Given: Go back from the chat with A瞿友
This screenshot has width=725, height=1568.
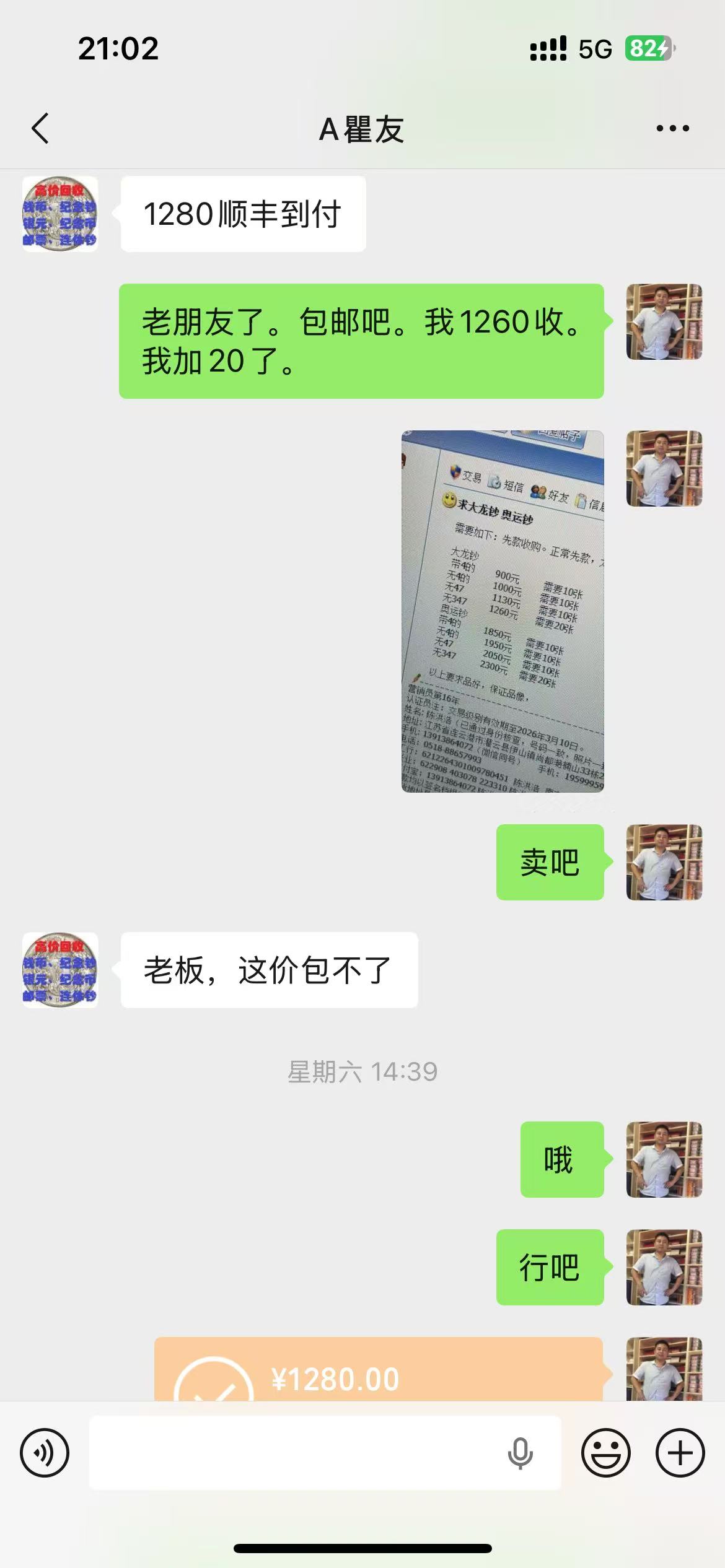Looking at the screenshot, I should tap(40, 129).
